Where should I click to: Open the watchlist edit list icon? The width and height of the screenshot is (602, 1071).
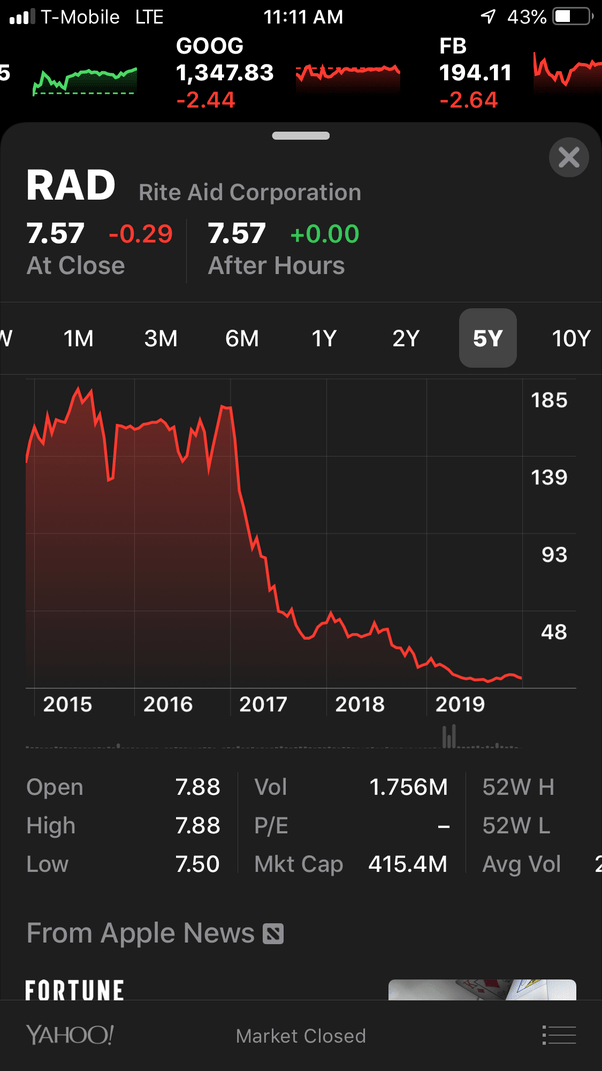[558, 1035]
